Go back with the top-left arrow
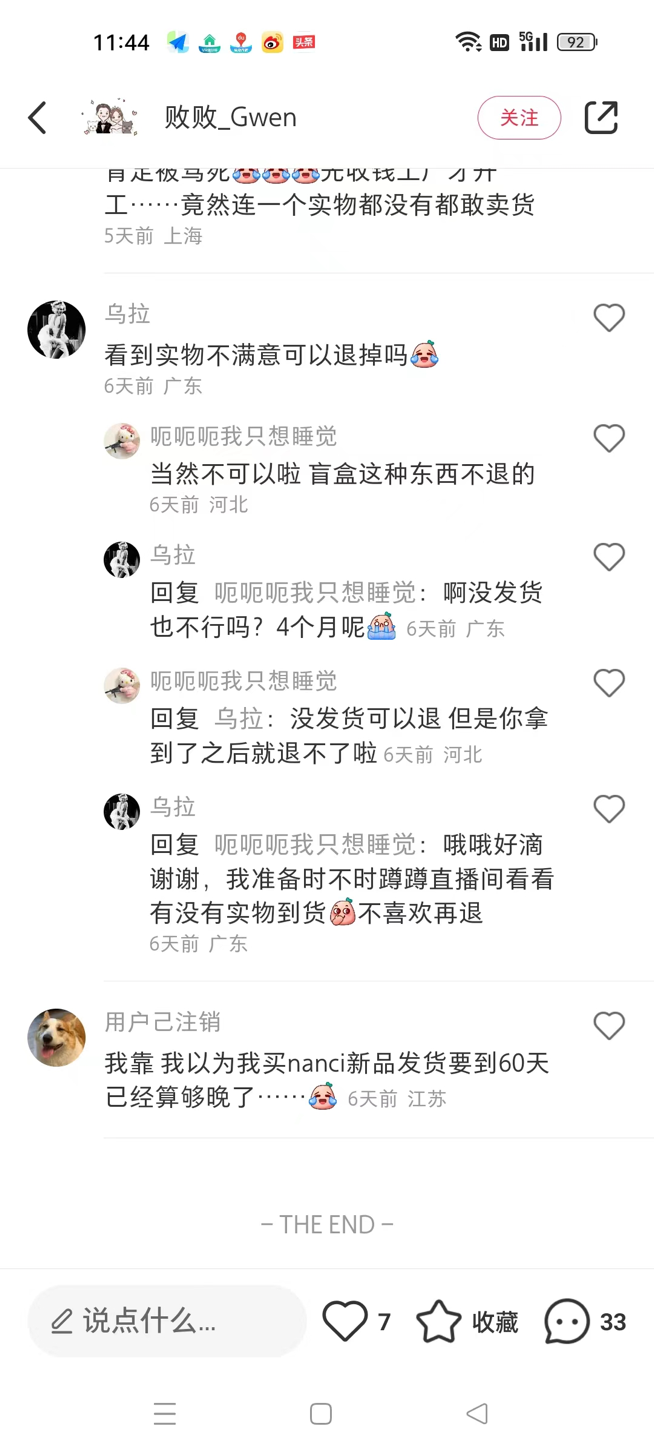 (x=37, y=118)
